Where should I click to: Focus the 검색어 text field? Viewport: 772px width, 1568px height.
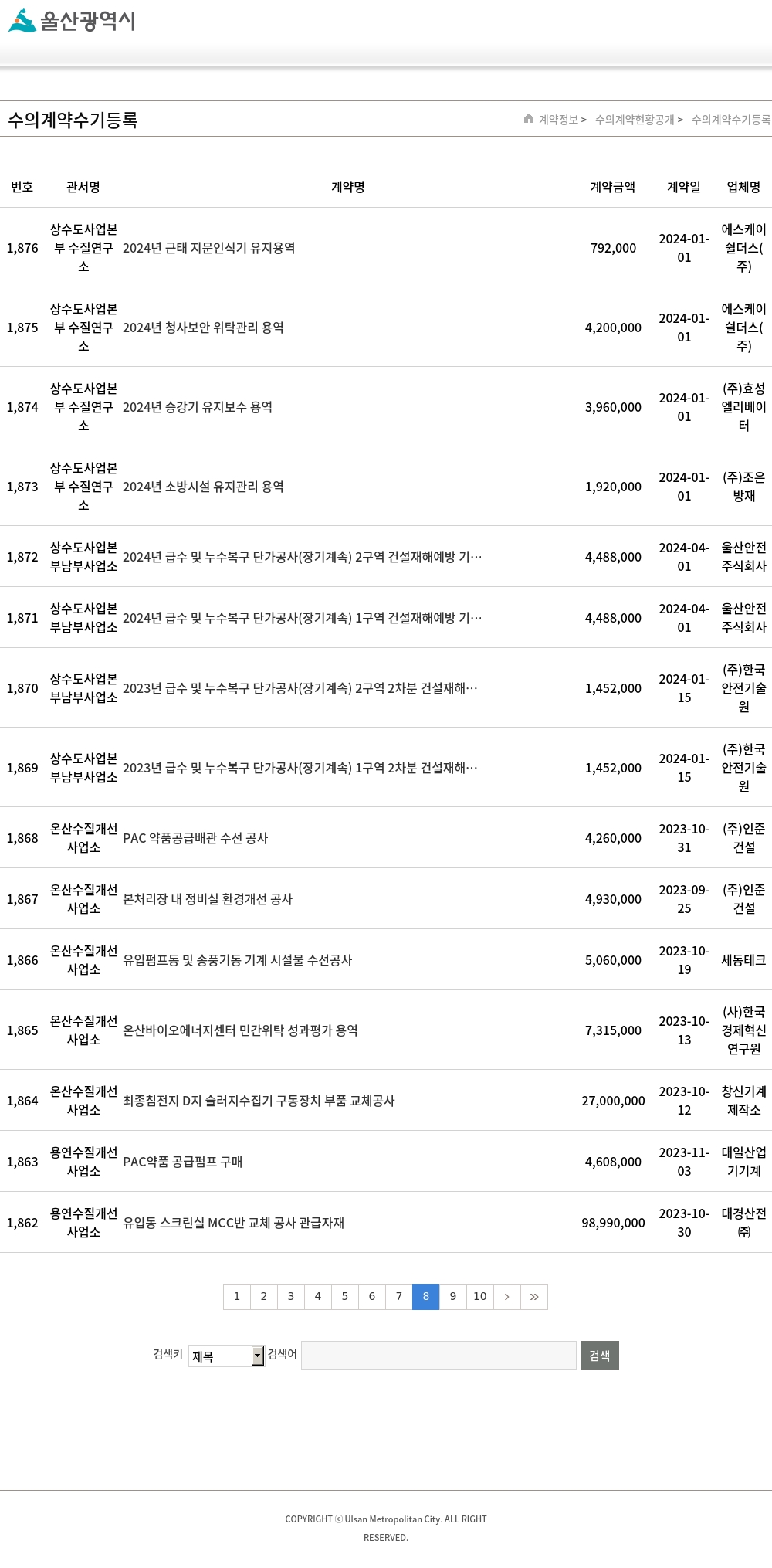pos(438,1355)
